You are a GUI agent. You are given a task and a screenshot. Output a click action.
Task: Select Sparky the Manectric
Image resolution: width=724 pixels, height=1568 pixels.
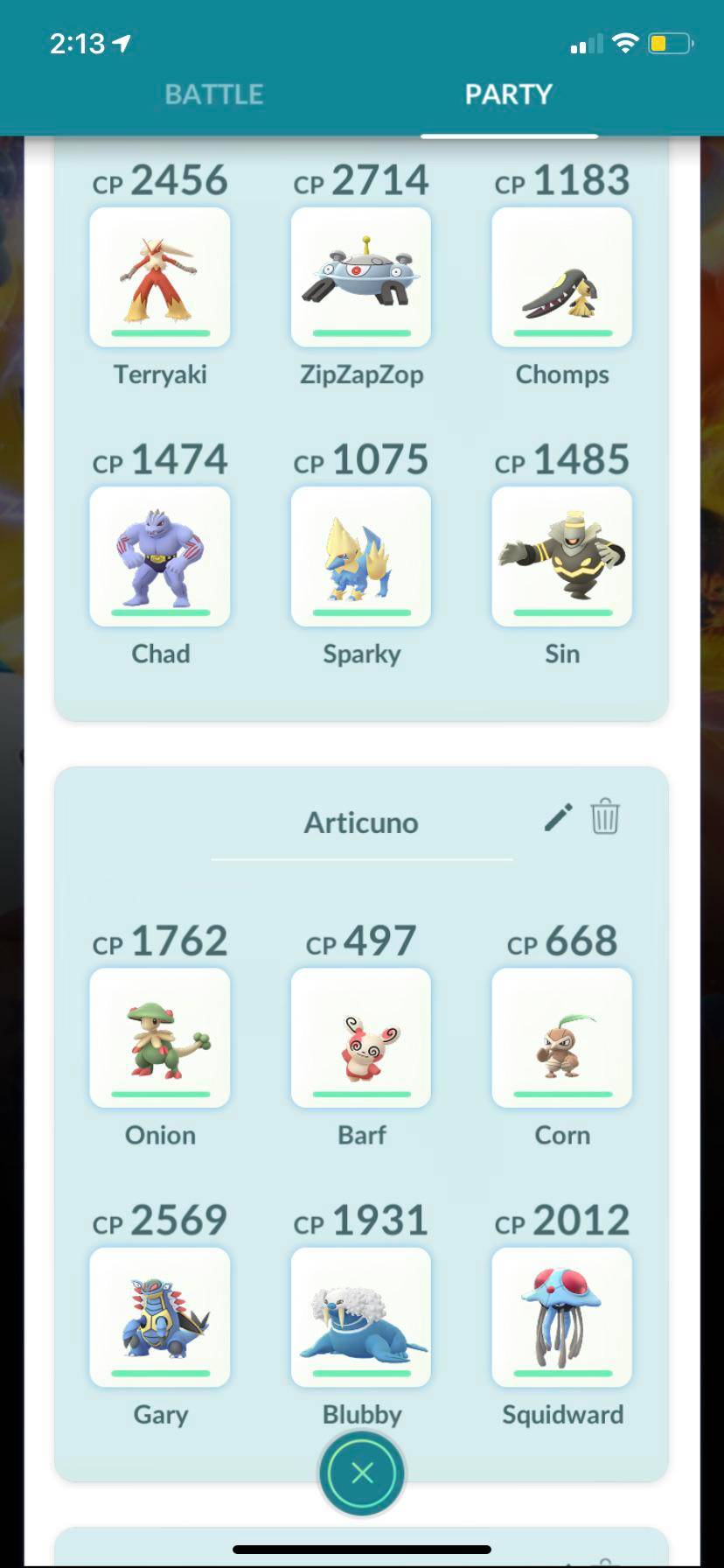click(361, 556)
